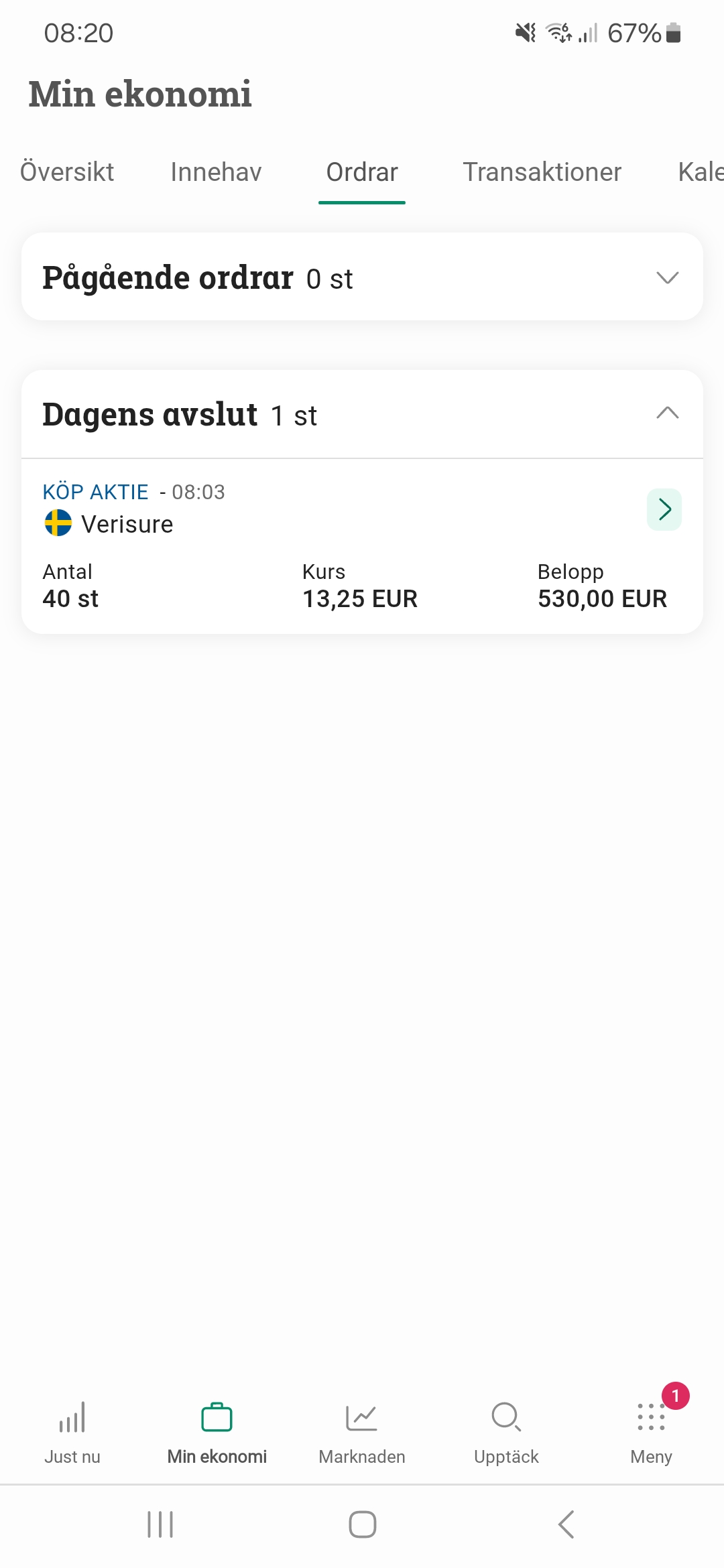The height and width of the screenshot is (1568, 724).
Task: Go back using the system back button
Action: pyautogui.click(x=566, y=1524)
